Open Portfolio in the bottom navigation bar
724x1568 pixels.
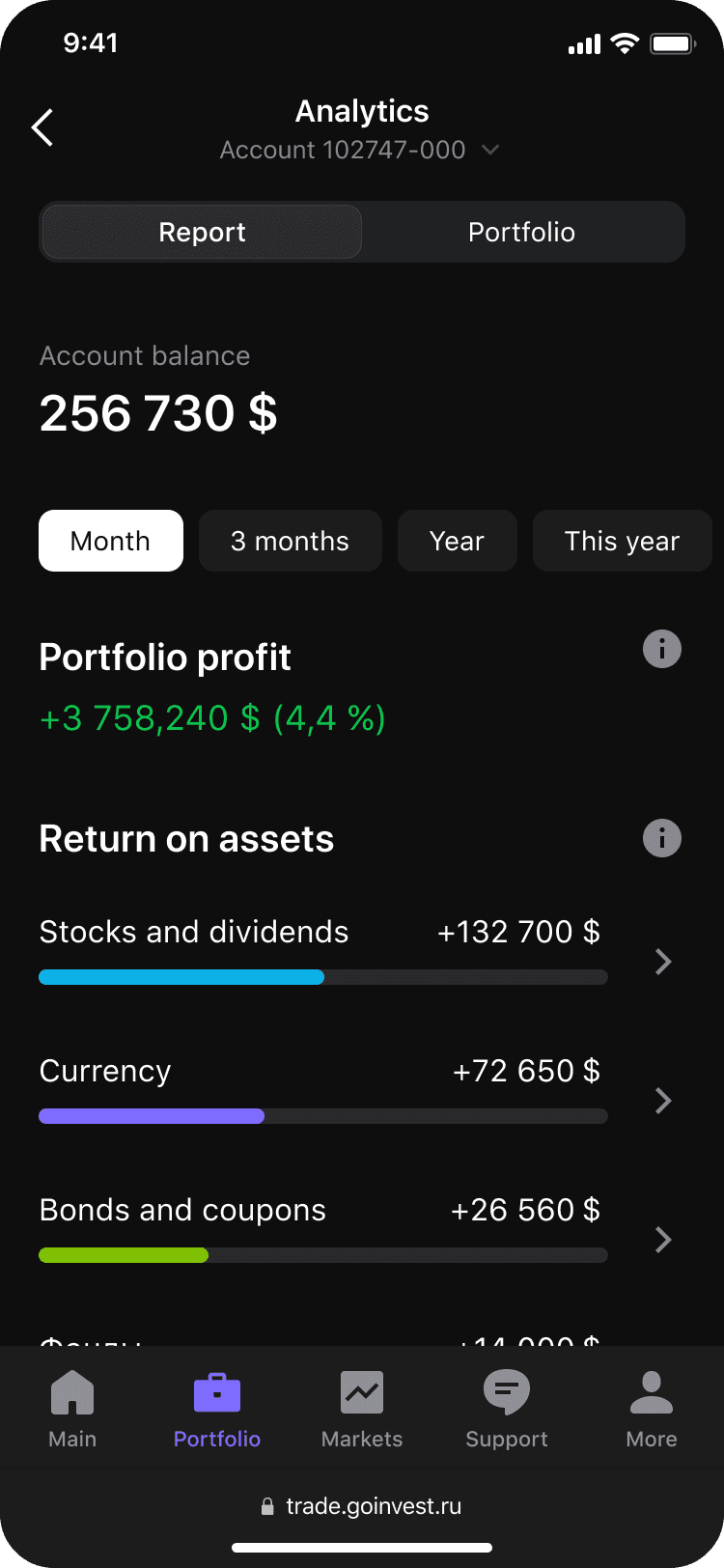[217, 1410]
